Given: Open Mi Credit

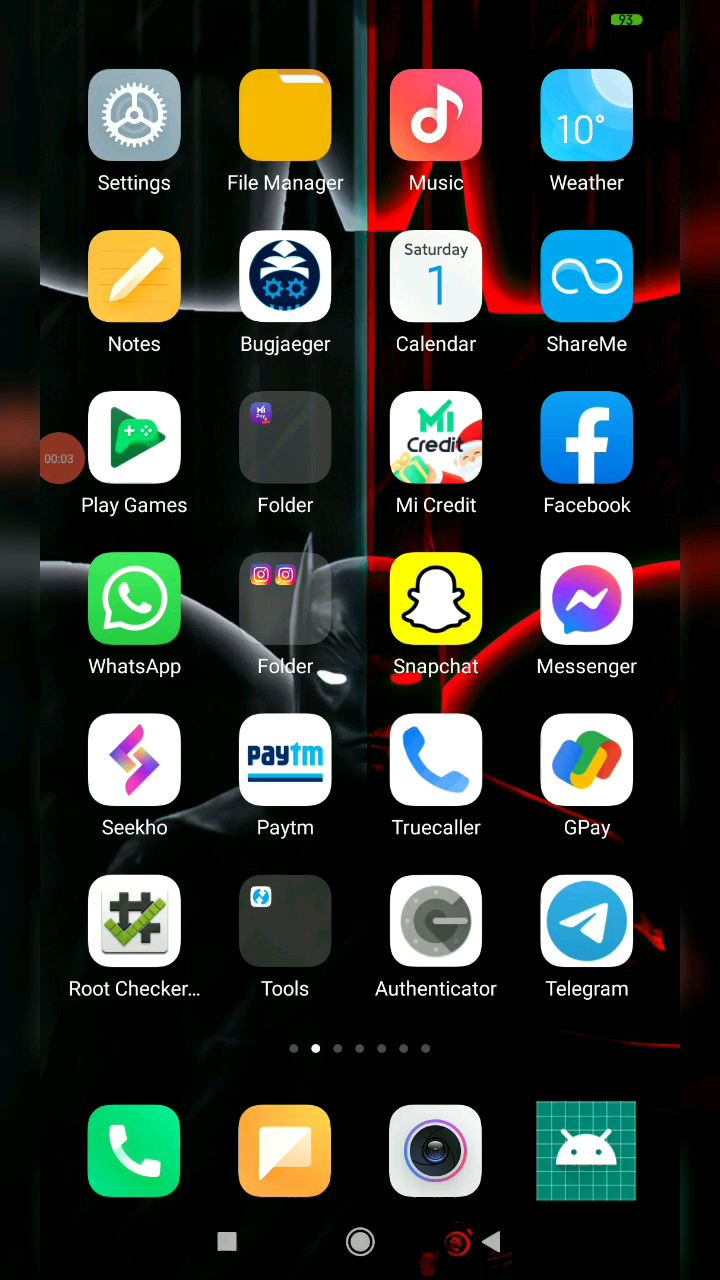Looking at the screenshot, I should (436, 438).
